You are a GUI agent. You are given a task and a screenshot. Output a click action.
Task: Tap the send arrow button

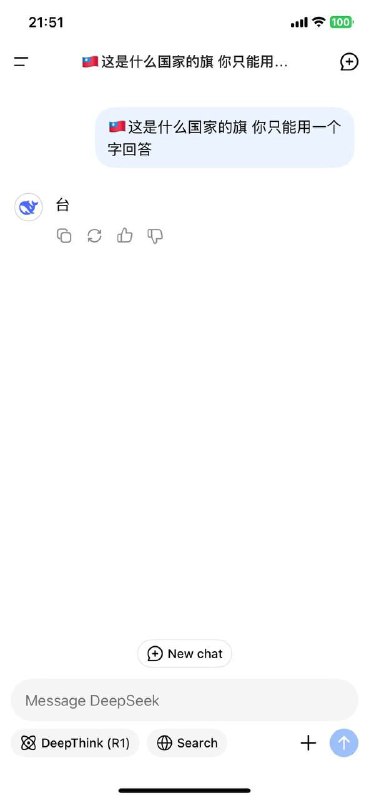pos(344,743)
